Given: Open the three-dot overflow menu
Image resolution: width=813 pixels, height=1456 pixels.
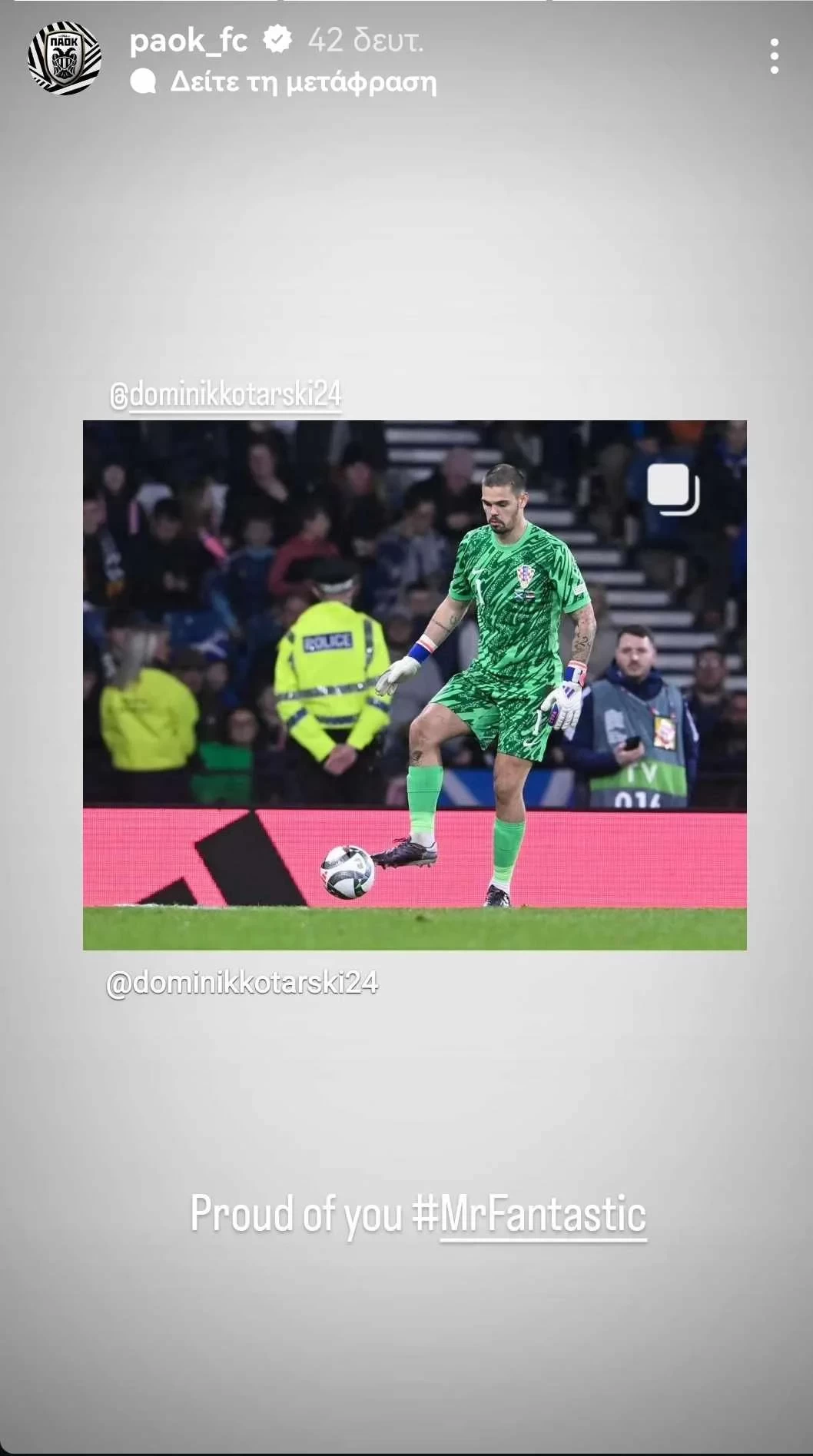Looking at the screenshot, I should (x=774, y=57).
